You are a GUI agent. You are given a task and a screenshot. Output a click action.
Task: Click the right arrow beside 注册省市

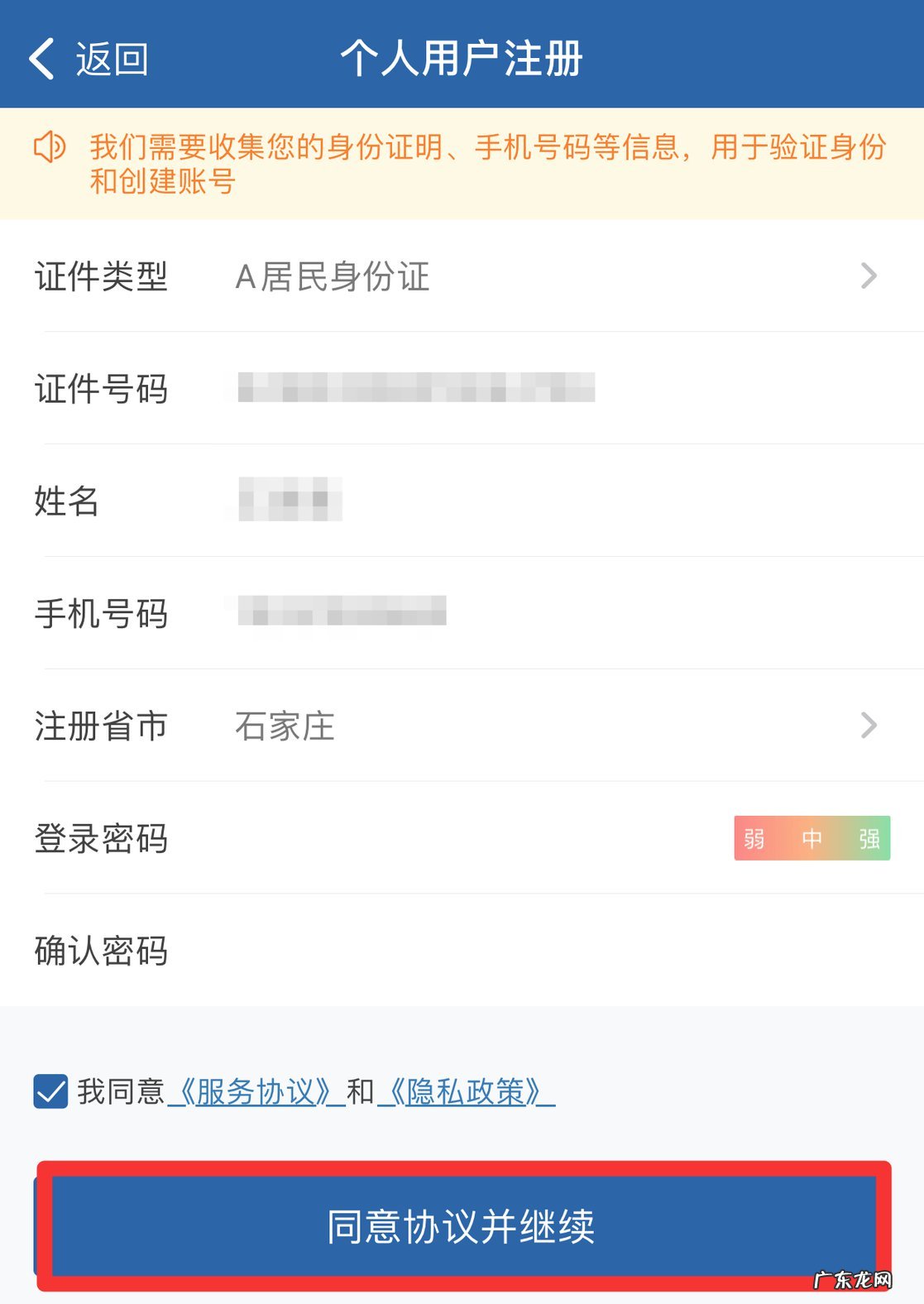[x=868, y=726]
